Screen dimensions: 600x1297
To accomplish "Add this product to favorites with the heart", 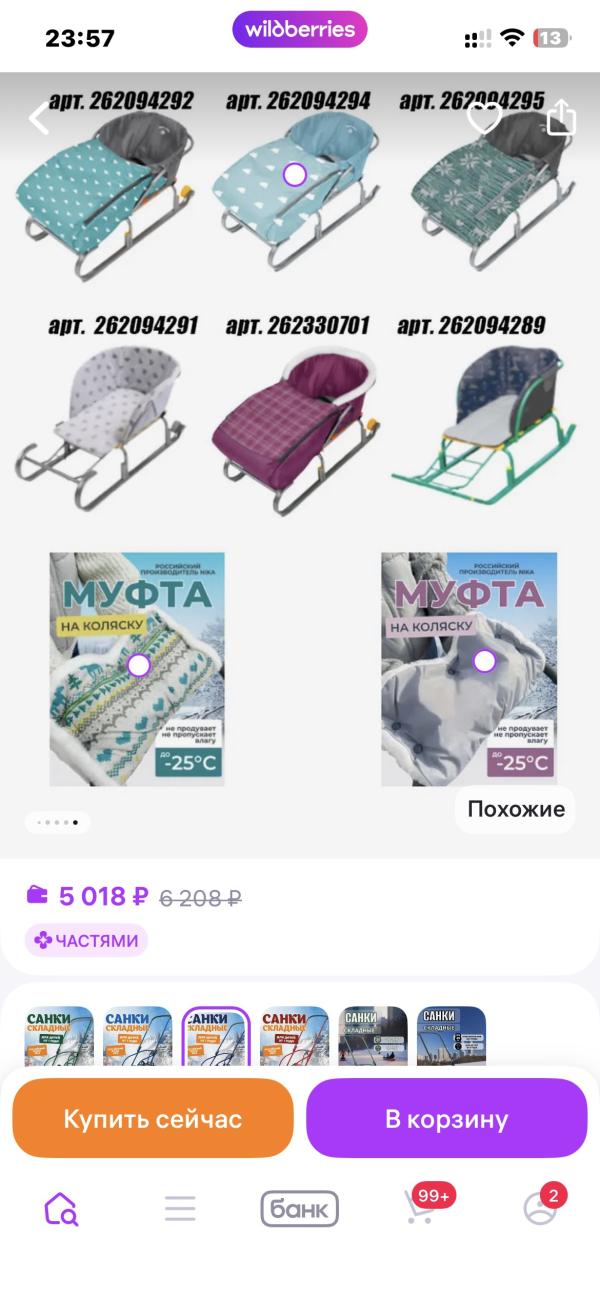I will click(484, 118).
